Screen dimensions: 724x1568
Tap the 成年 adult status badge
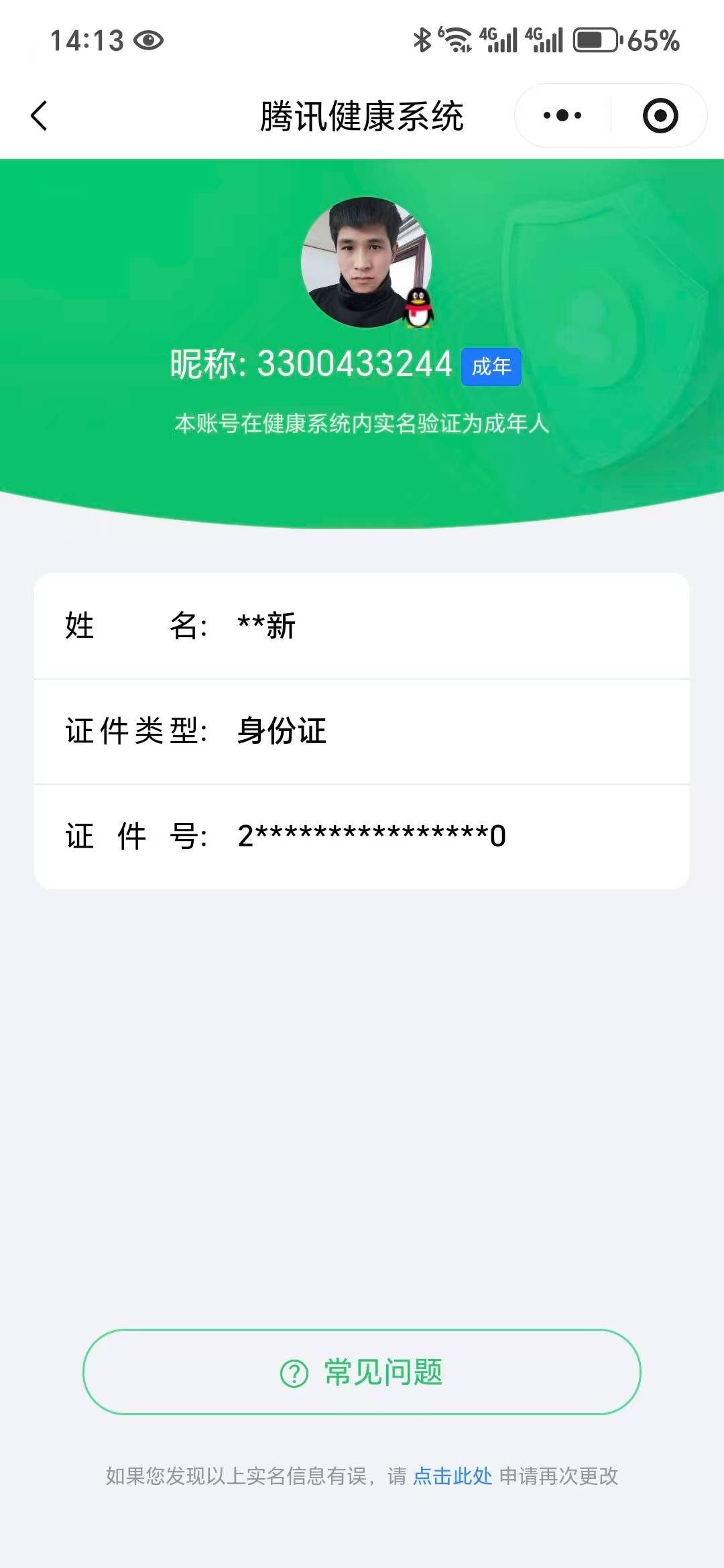coord(491,367)
